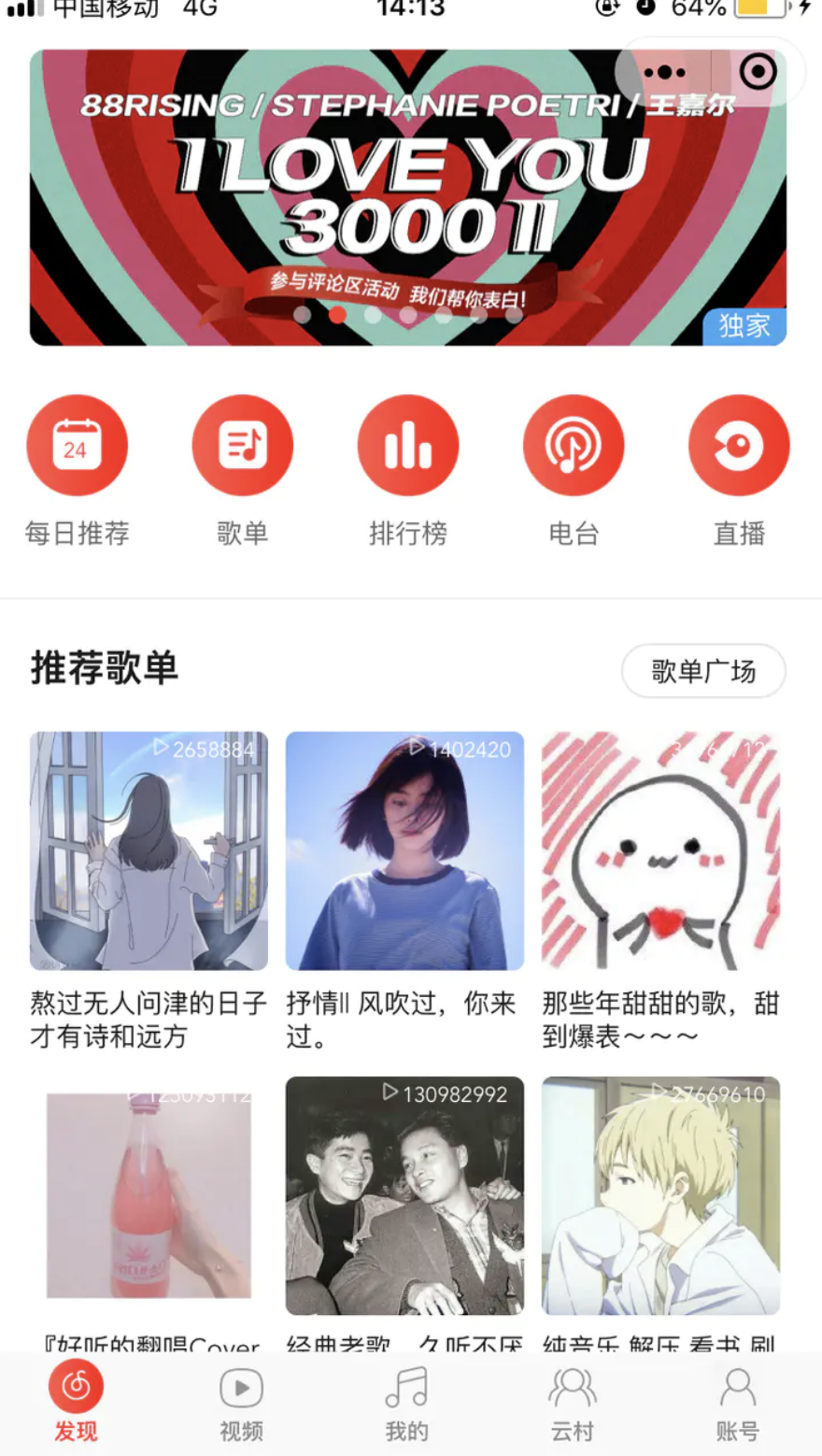
Task: Open the 云村 cloud village icon
Action: tap(571, 1392)
